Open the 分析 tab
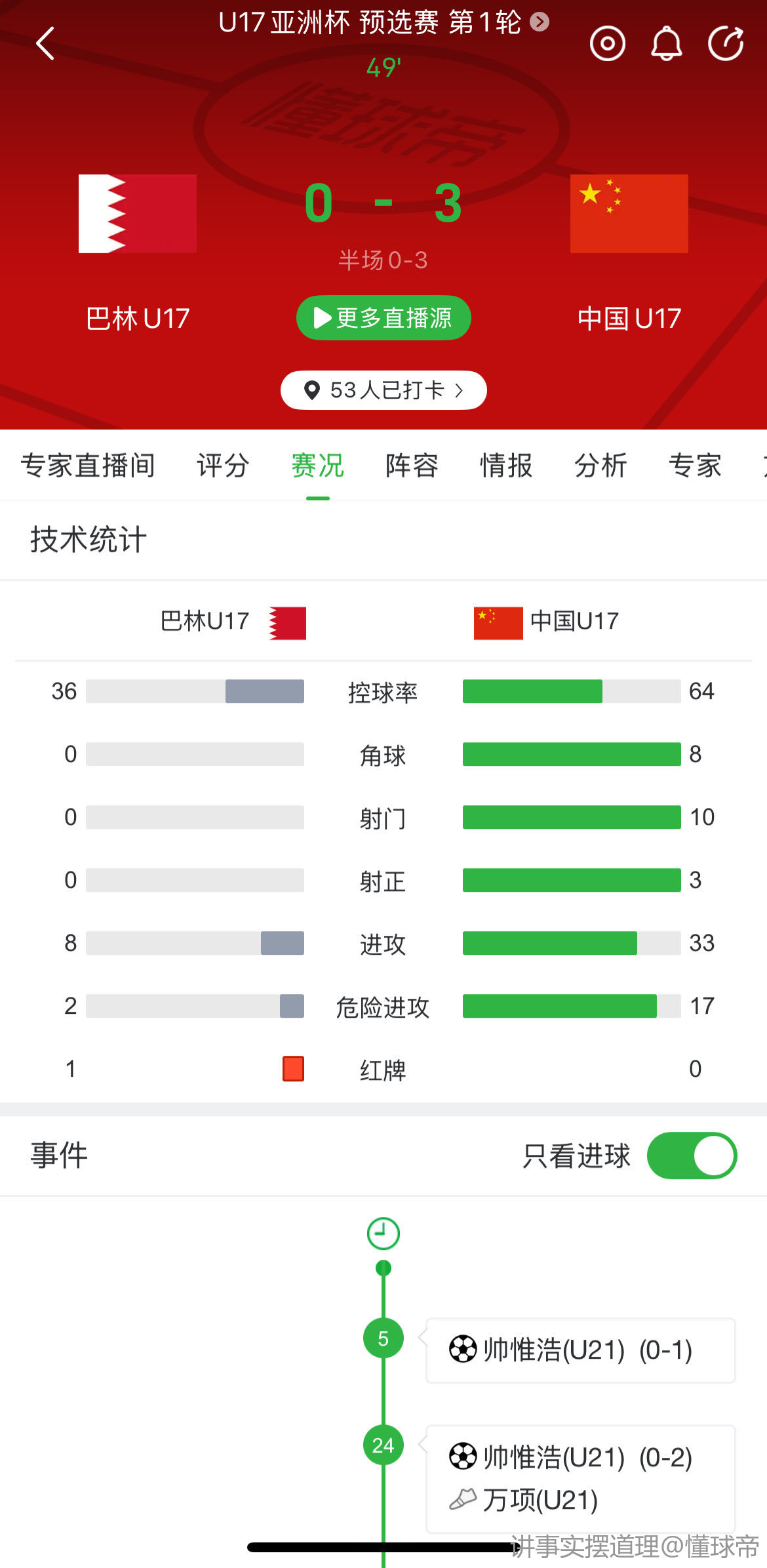The image size is (767, 1568). coord(600,466)
